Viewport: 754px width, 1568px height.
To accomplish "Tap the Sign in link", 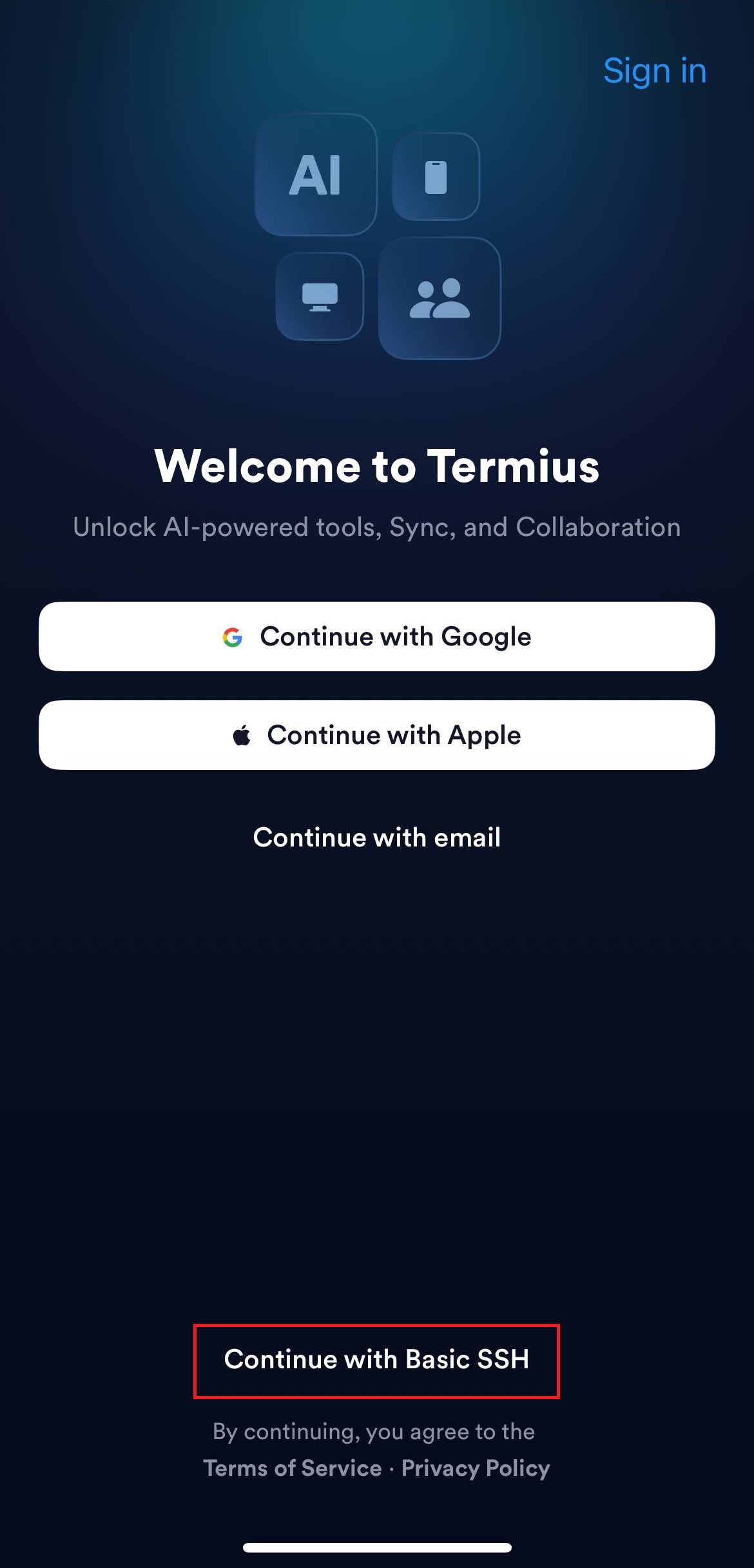I will 654,70.
